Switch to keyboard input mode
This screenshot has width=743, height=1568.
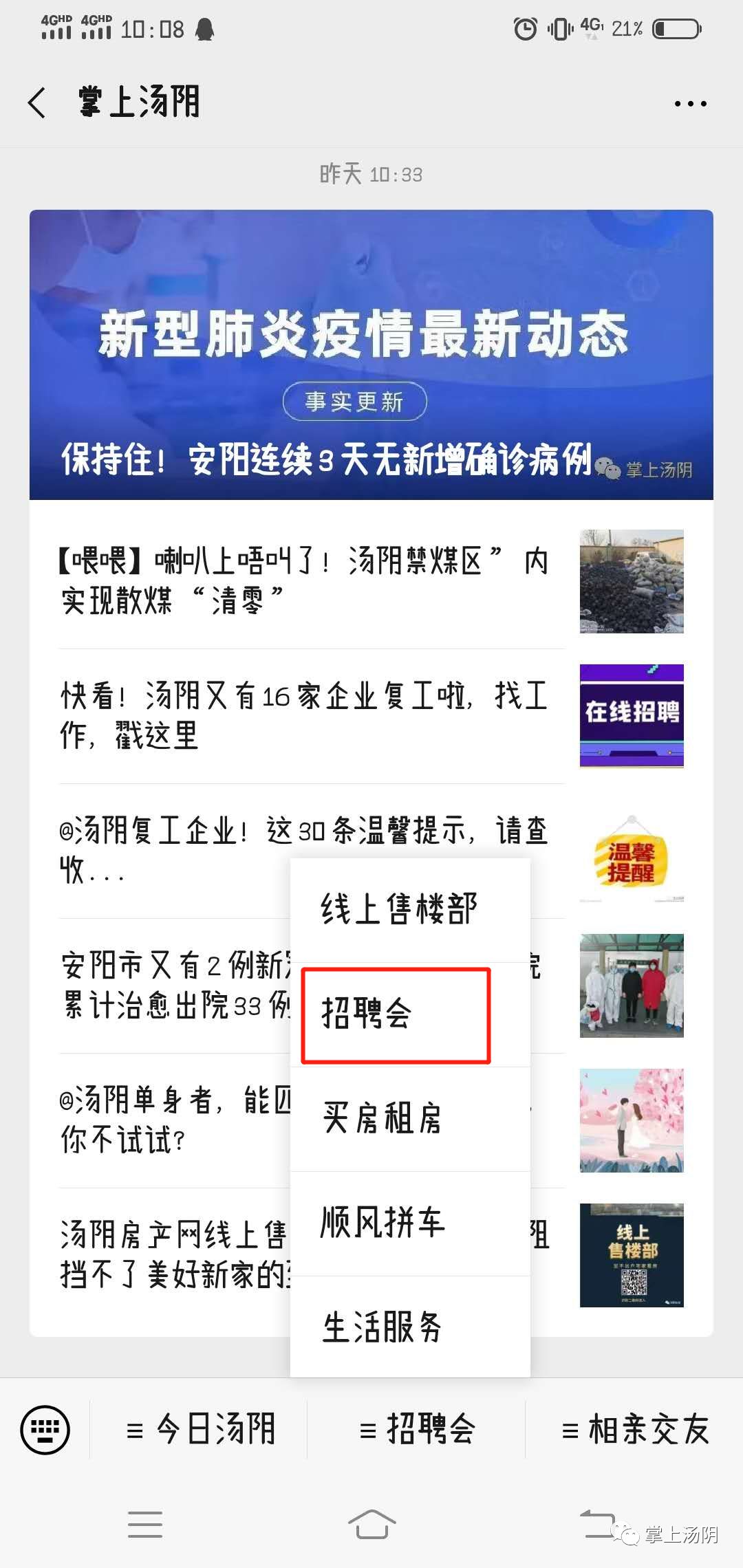pyautogui.click(x=45, y=1430)
